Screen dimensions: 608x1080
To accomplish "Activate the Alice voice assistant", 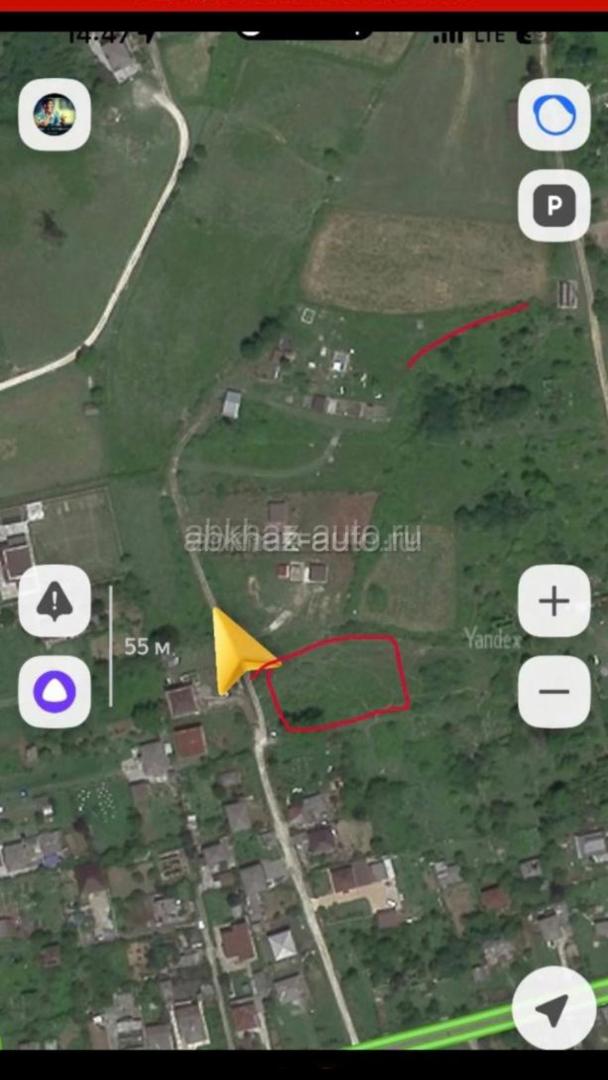I will coord(54,691).
